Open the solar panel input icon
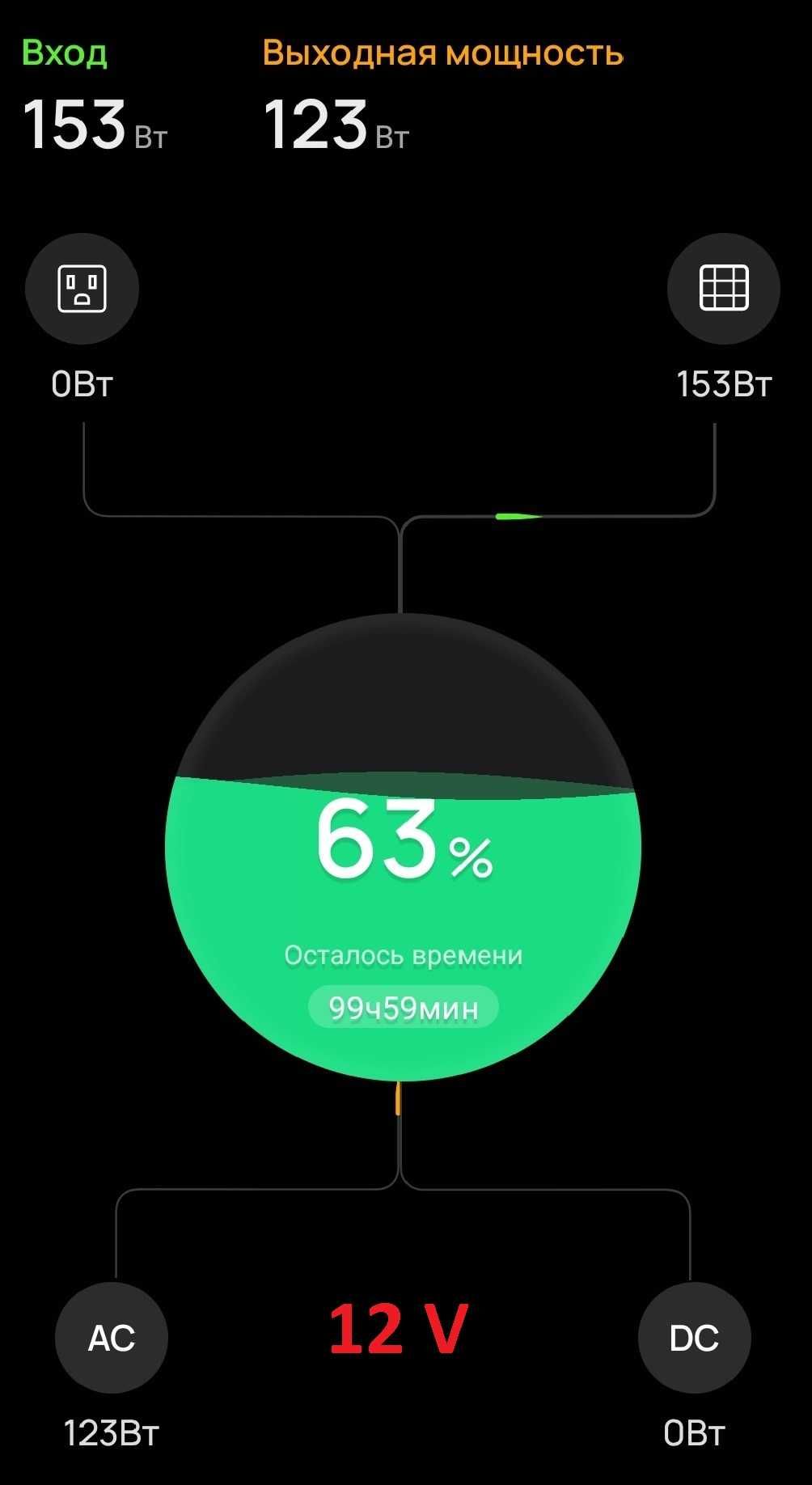 pos(723,289)
